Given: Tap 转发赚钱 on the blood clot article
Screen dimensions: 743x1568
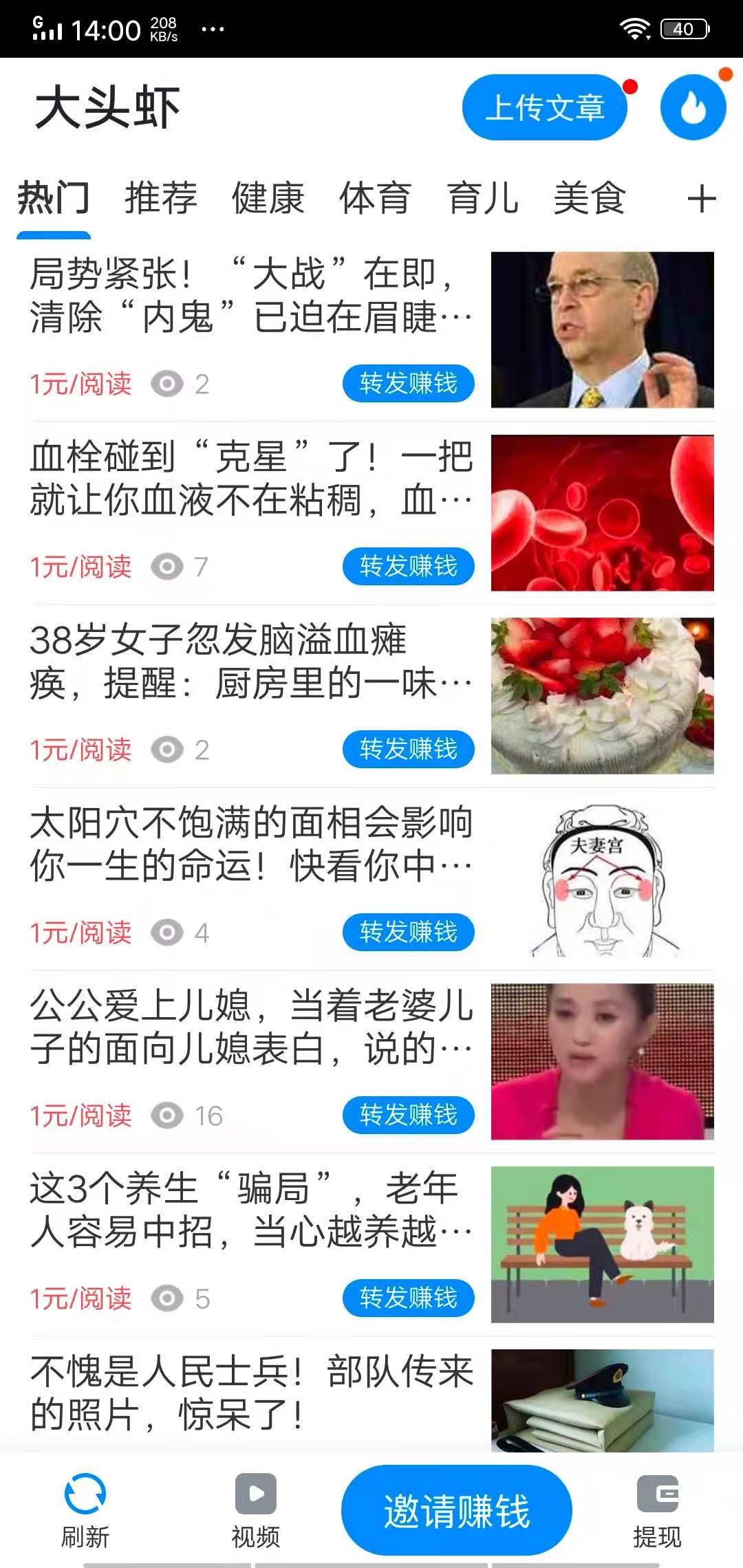Looking at the screenshot, I should [408, 567].
